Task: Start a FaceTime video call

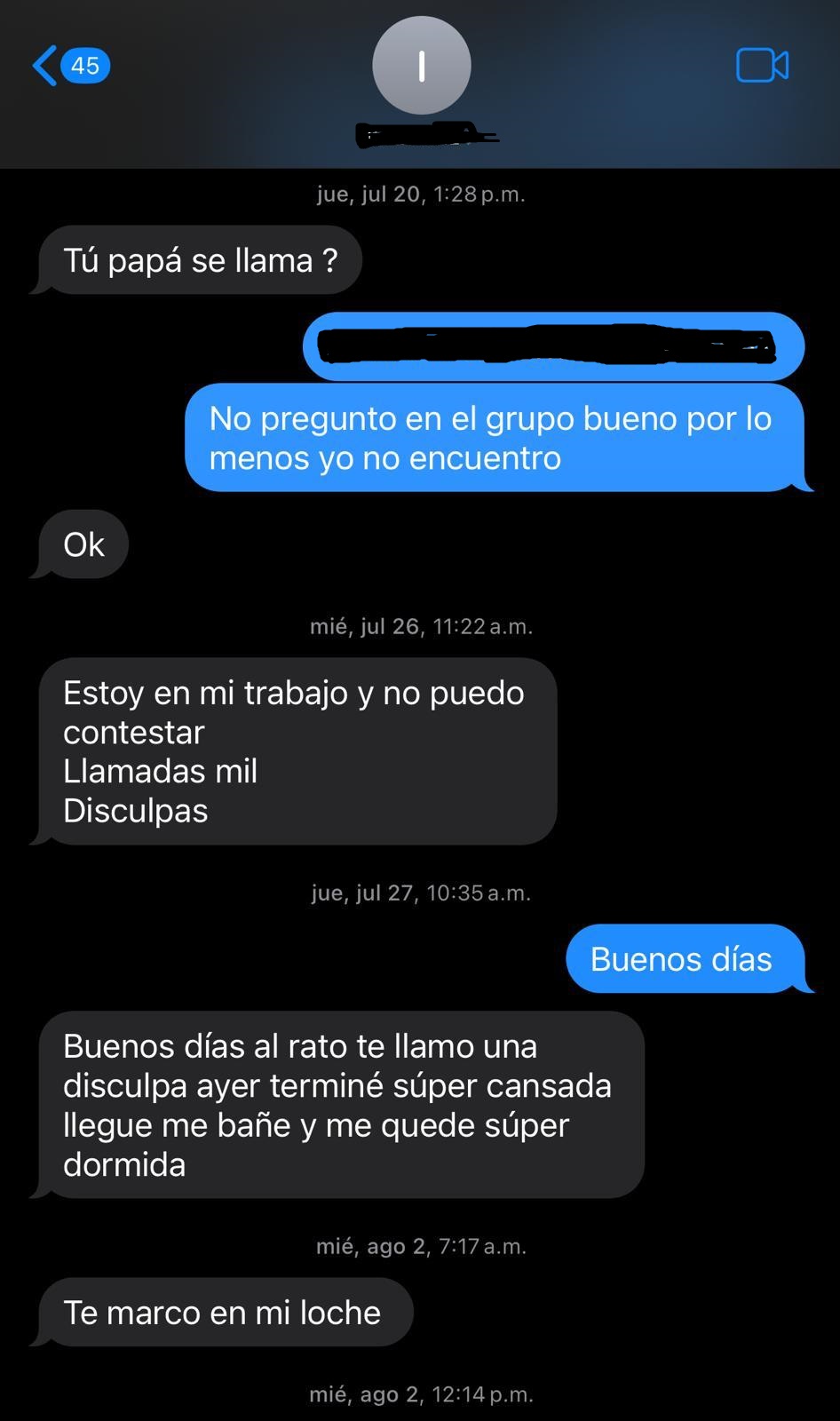Action: tap(762, 66)
